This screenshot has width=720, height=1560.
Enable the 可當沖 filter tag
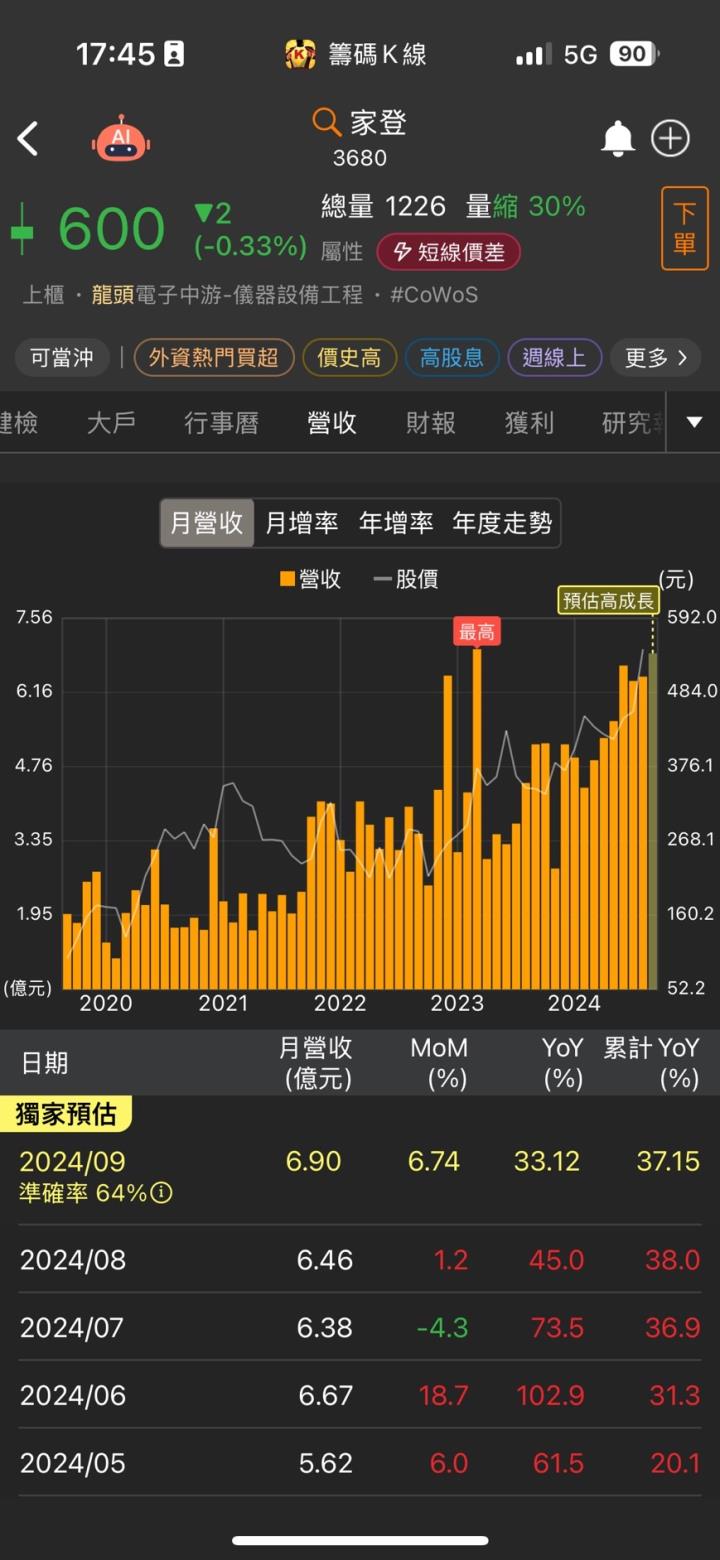62,357
